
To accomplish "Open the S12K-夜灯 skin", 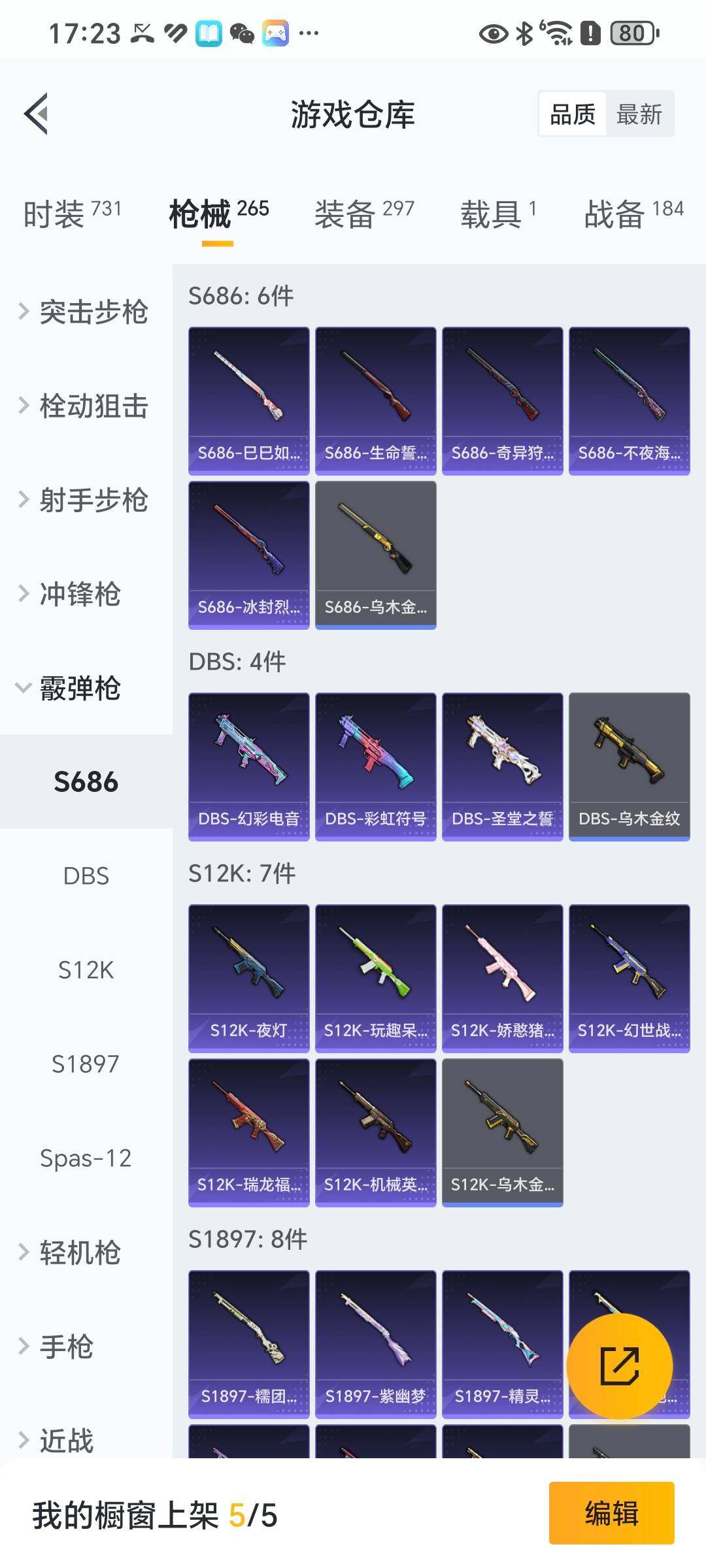I will 248,978.
